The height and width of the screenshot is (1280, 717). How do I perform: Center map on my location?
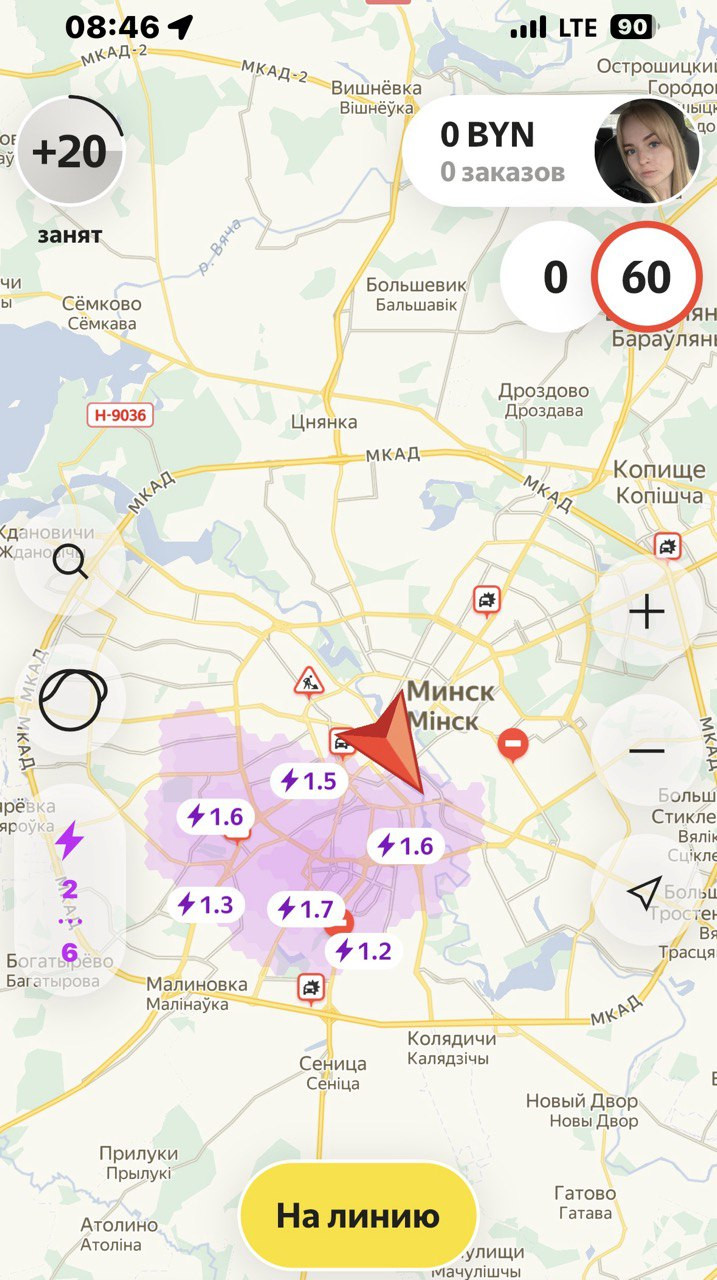click(645, 891)
